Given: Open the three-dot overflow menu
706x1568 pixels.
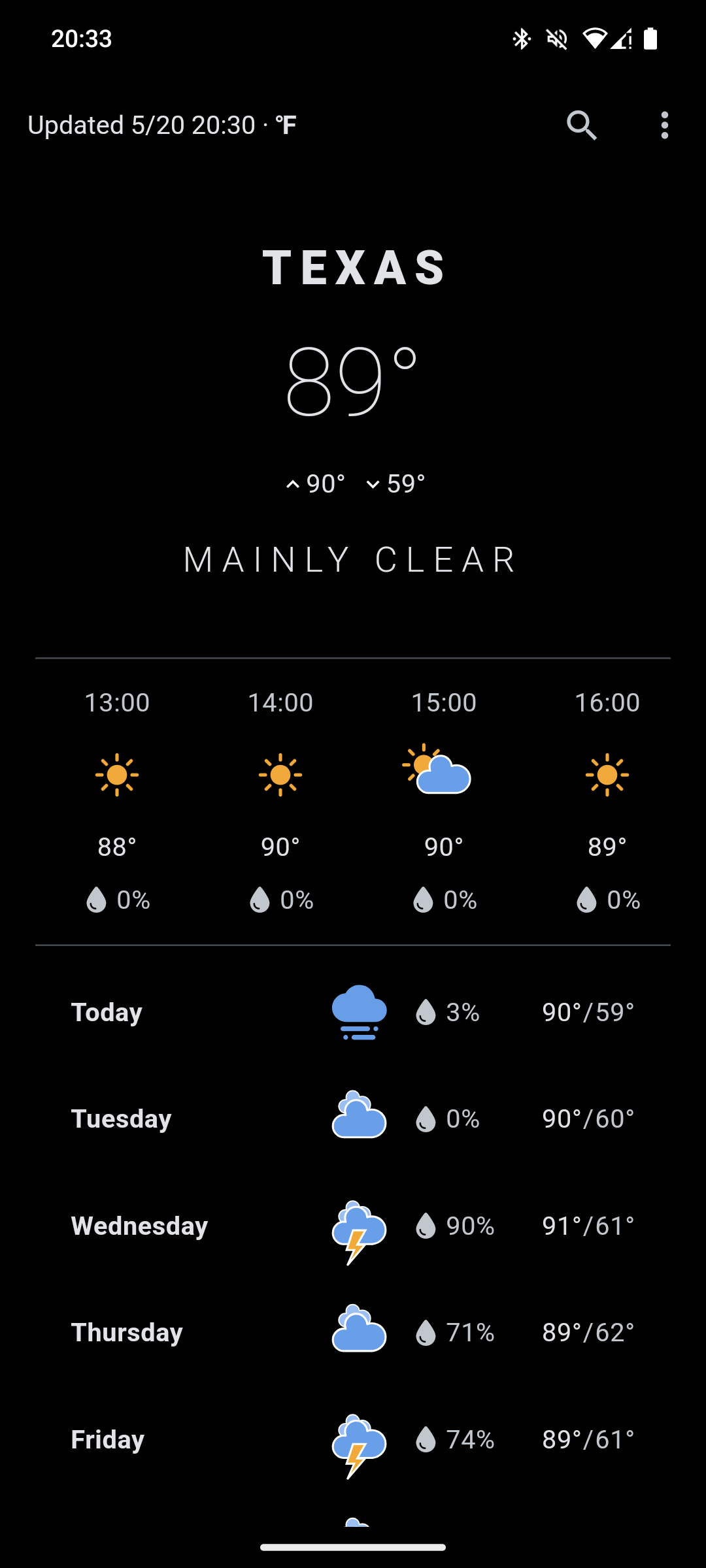Looking at the screenshot, I should pyautogui.click(x=665, y=125).
